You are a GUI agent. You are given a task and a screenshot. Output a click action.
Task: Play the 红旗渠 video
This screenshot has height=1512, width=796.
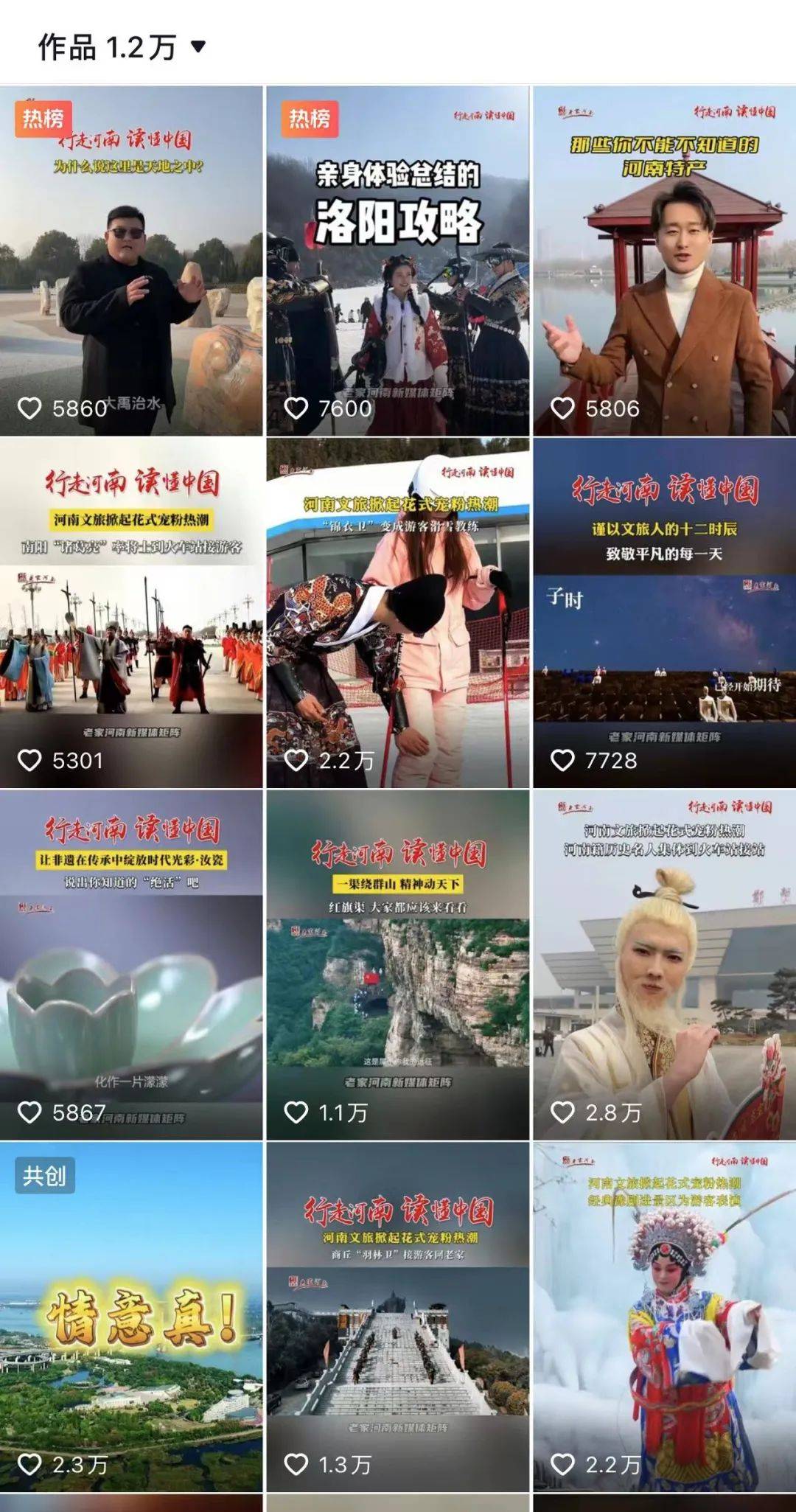[x=397, y=964]
